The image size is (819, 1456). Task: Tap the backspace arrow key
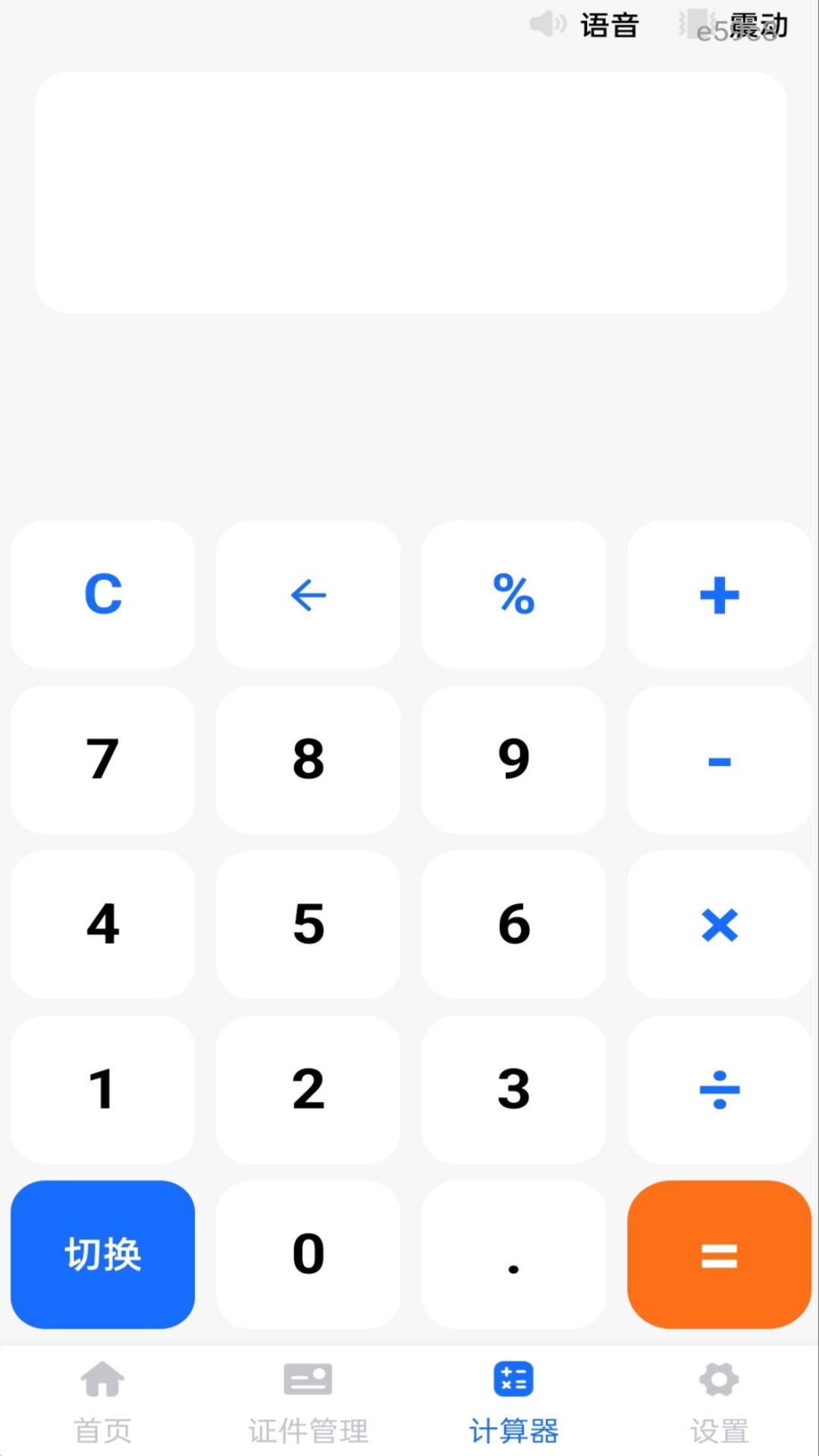[309, 595]
